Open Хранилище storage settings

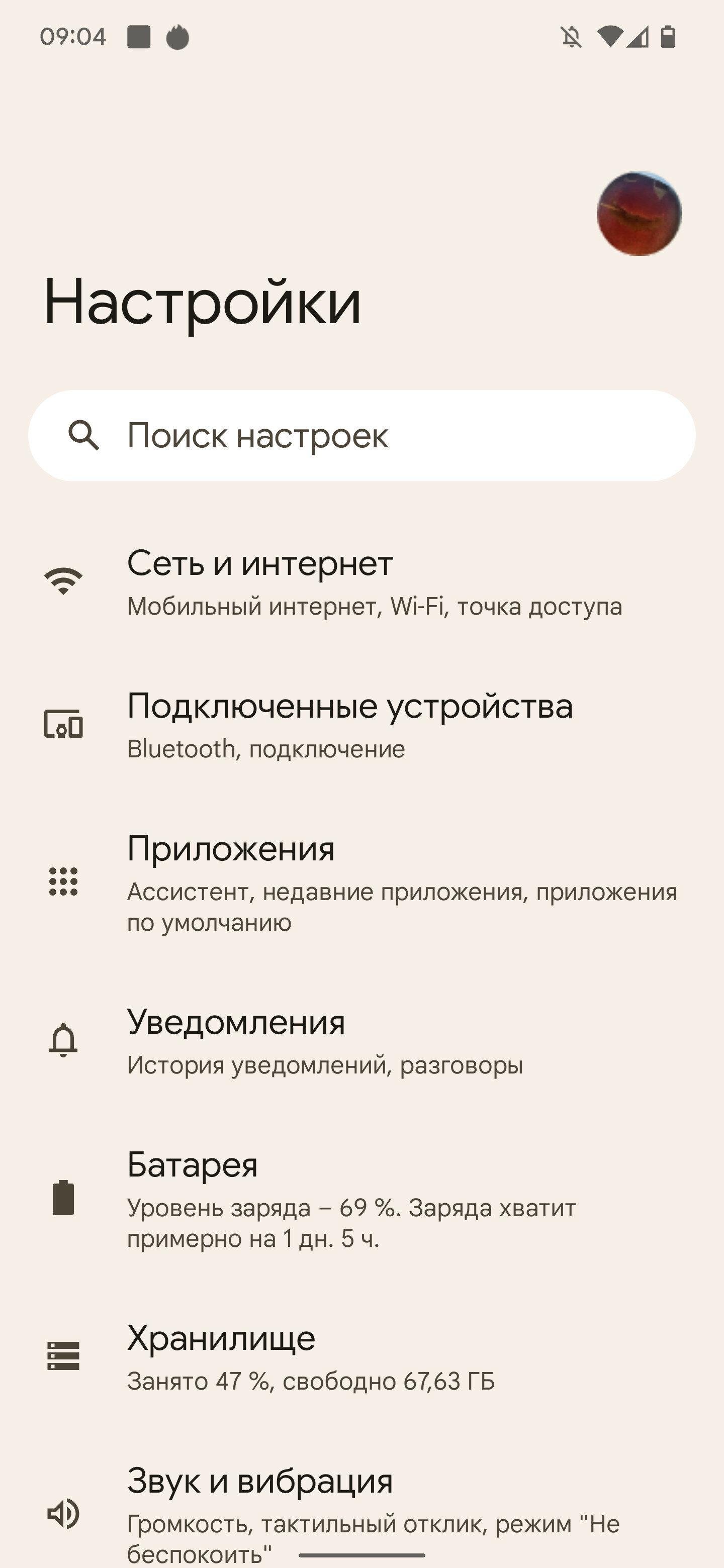[x=361, y=1357]
